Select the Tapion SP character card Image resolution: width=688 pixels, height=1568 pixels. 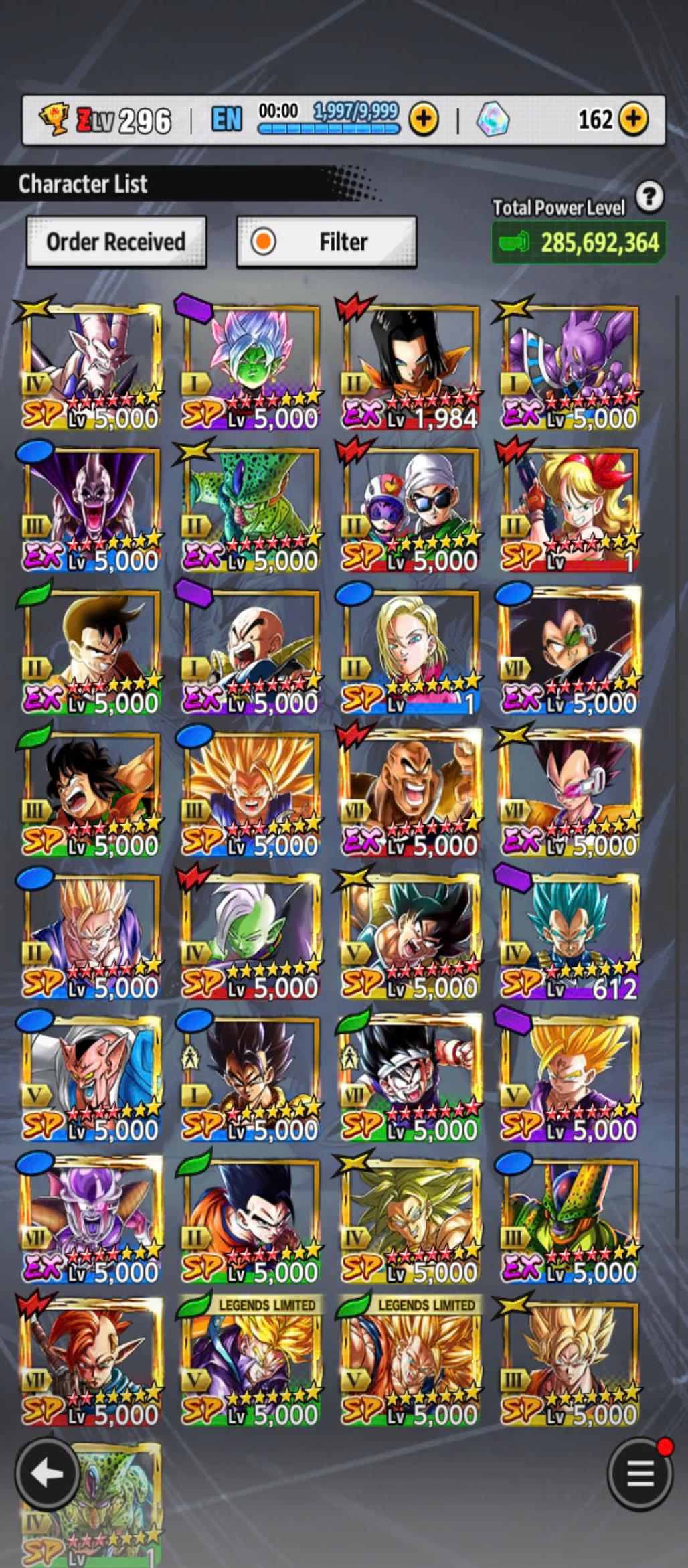click(90, 1362)
